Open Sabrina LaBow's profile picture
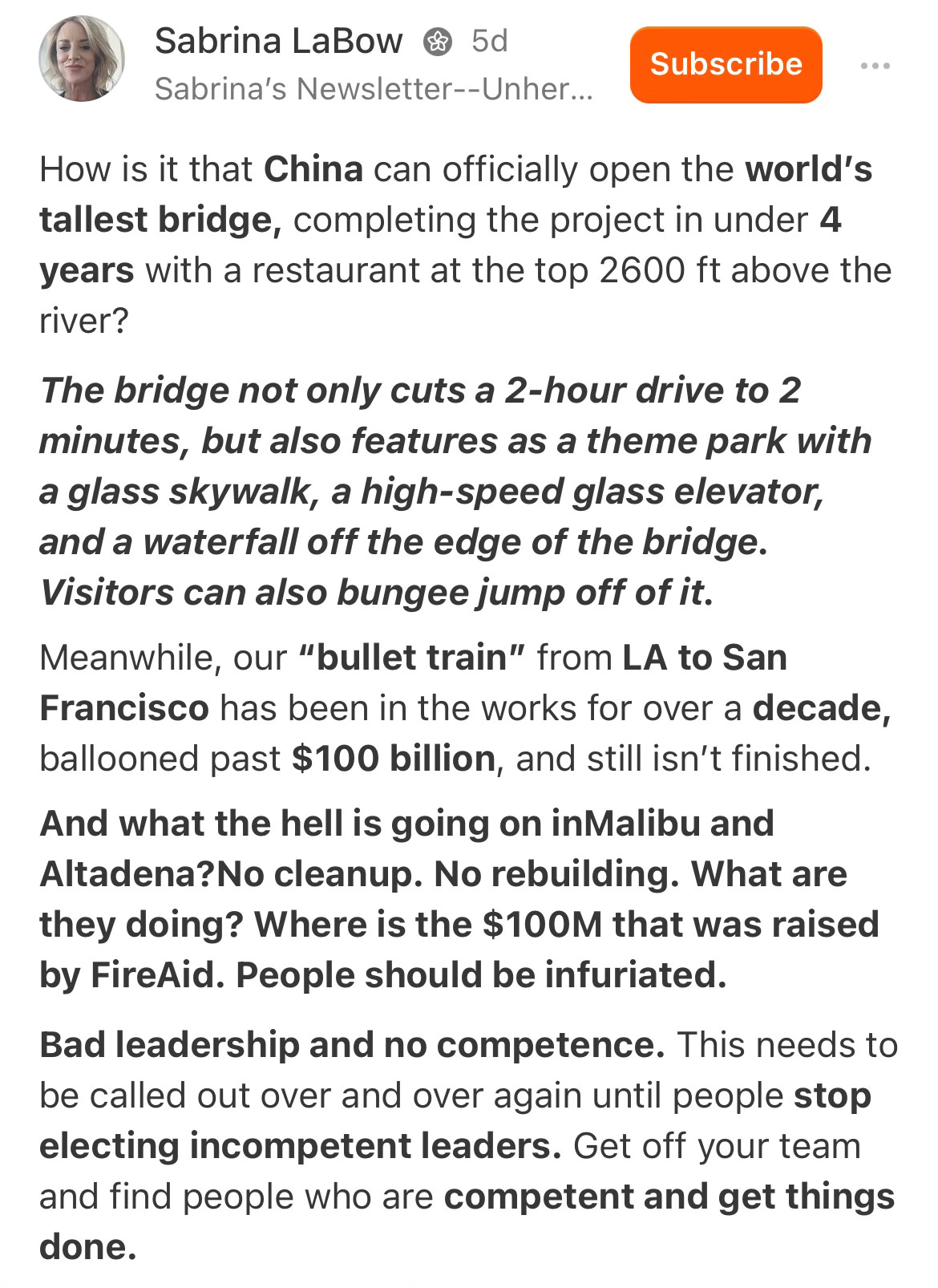Screen dimensions: 938x1288 (82, 59)
